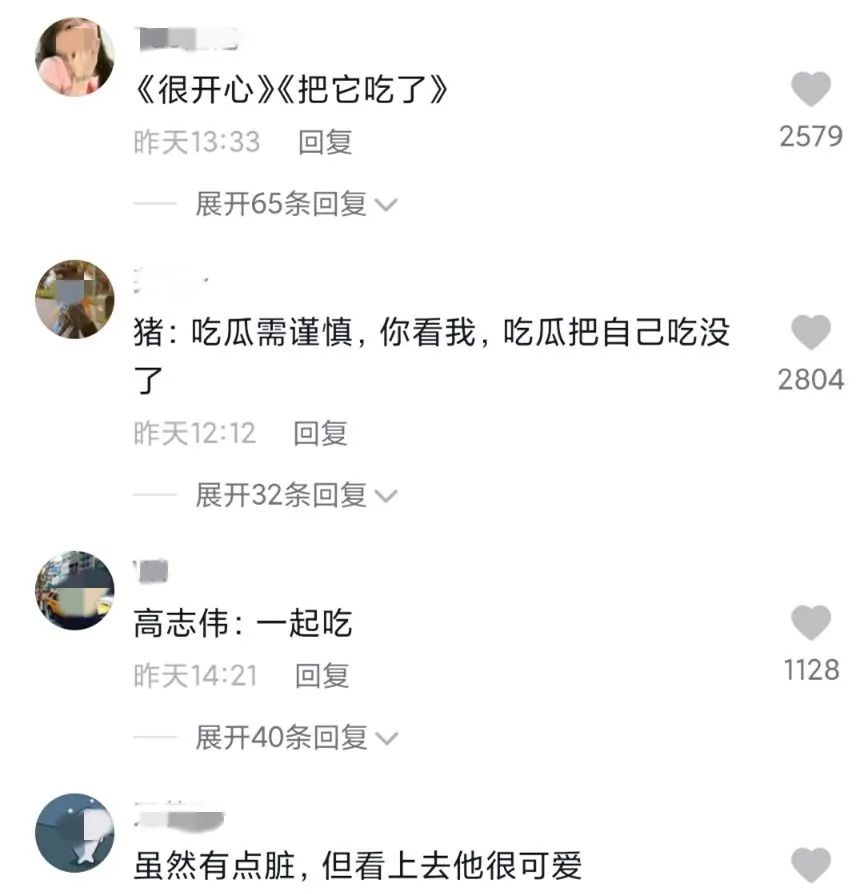Open the avatar of the 虽然有点脏 commenter

click(75, 833)
